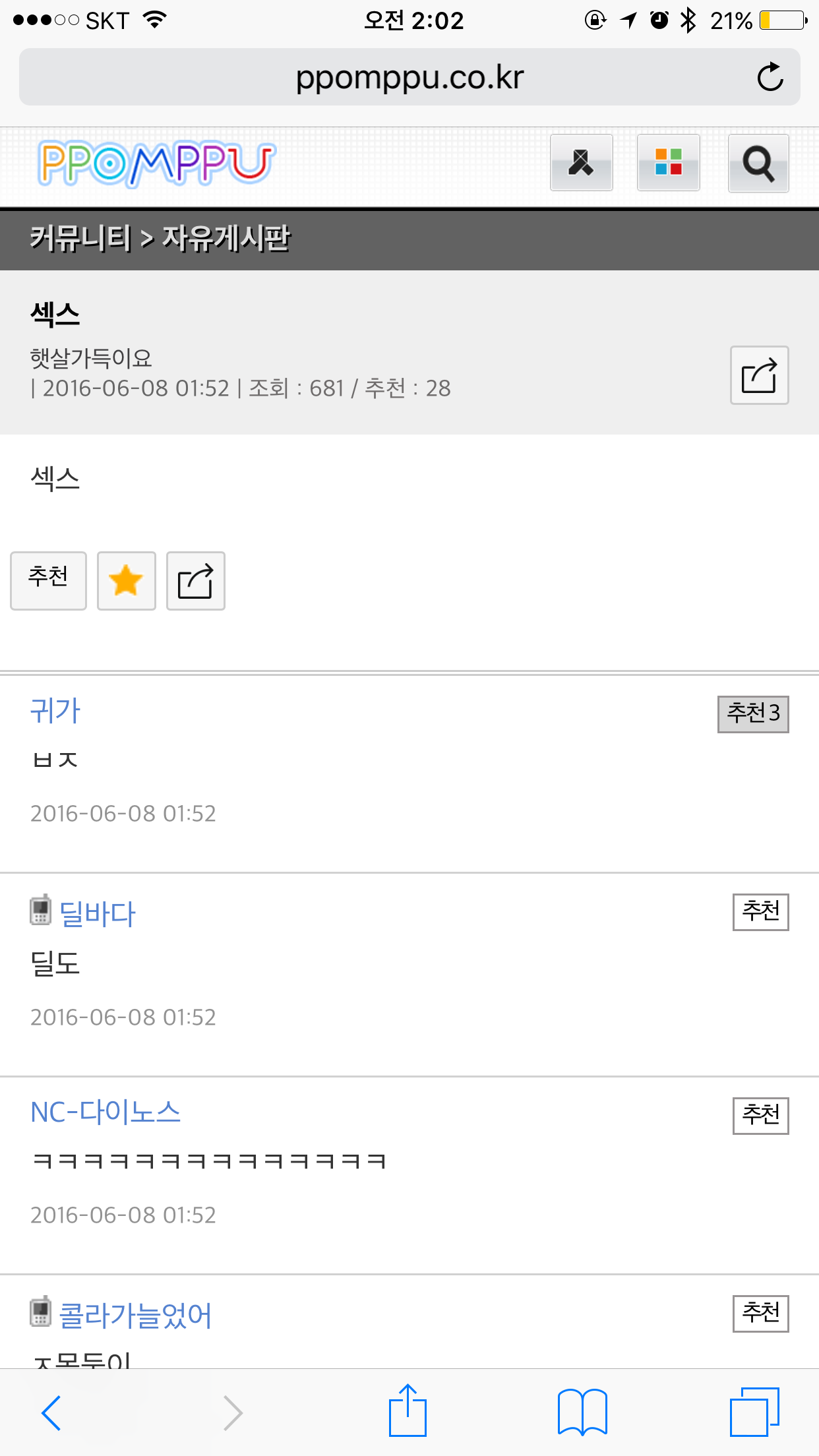The width and height of the screenshot is (819, 1456).
Task: Open the profile of commenter 귀가
Action: [x=55, y=711]
